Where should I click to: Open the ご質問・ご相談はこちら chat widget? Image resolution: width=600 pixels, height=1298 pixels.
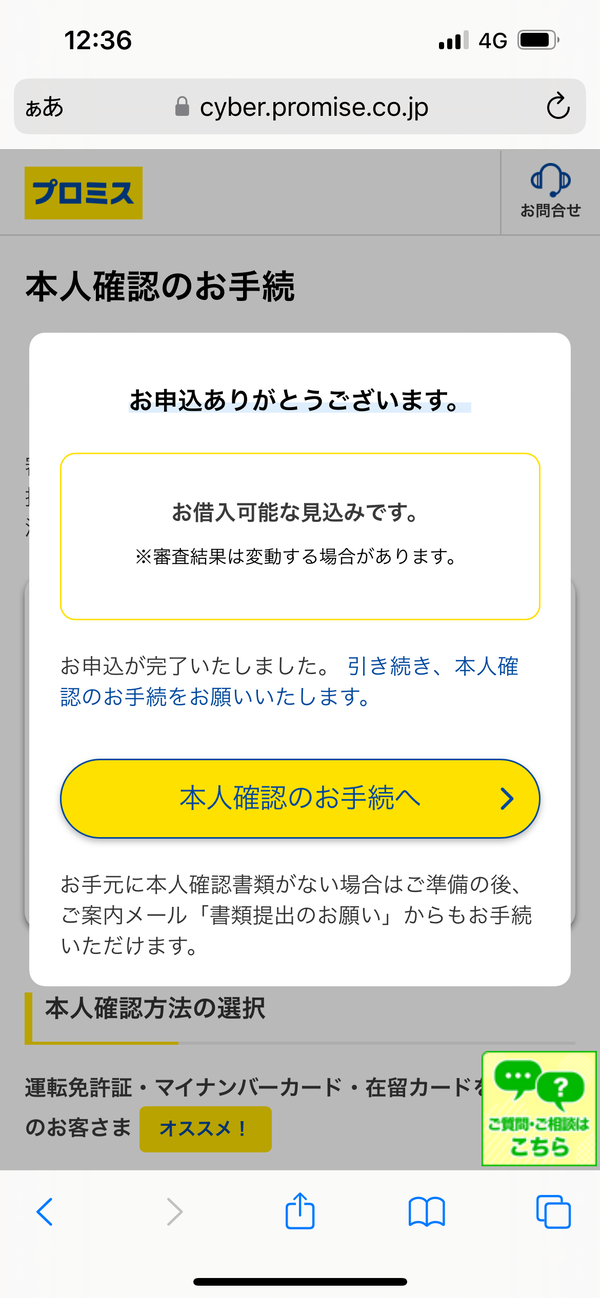click(539, 1108)
